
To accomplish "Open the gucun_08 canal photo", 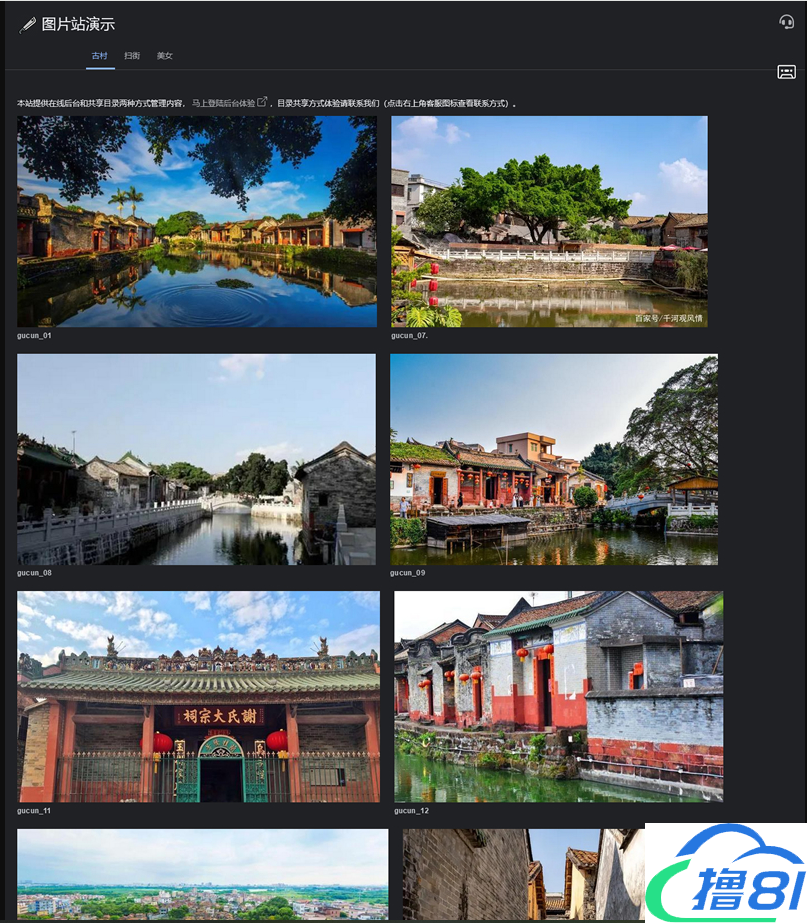I will tap(196, 459).
